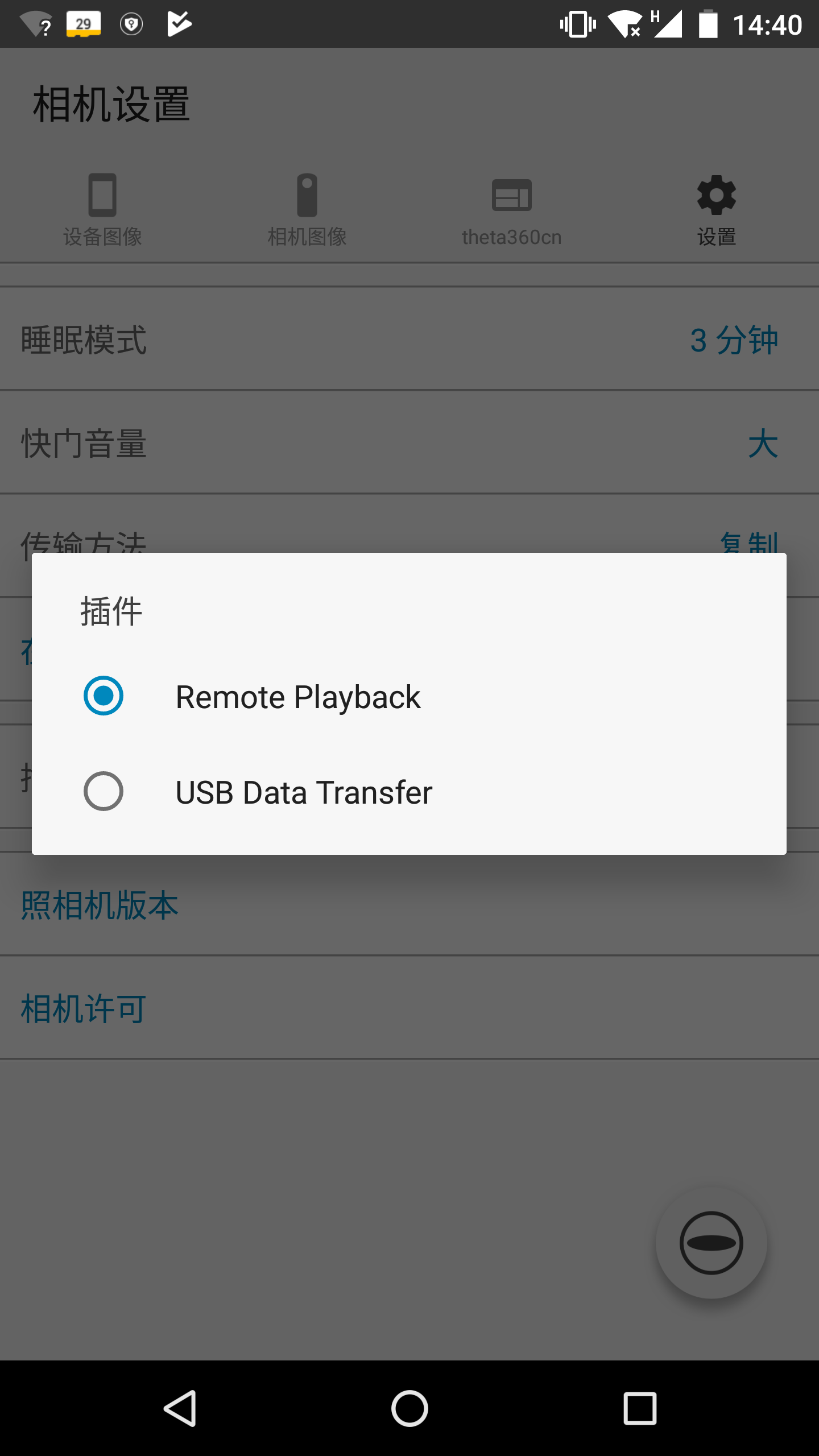Go to the home screen
Screen dimensions: 819x1456
click(409, 1409)
